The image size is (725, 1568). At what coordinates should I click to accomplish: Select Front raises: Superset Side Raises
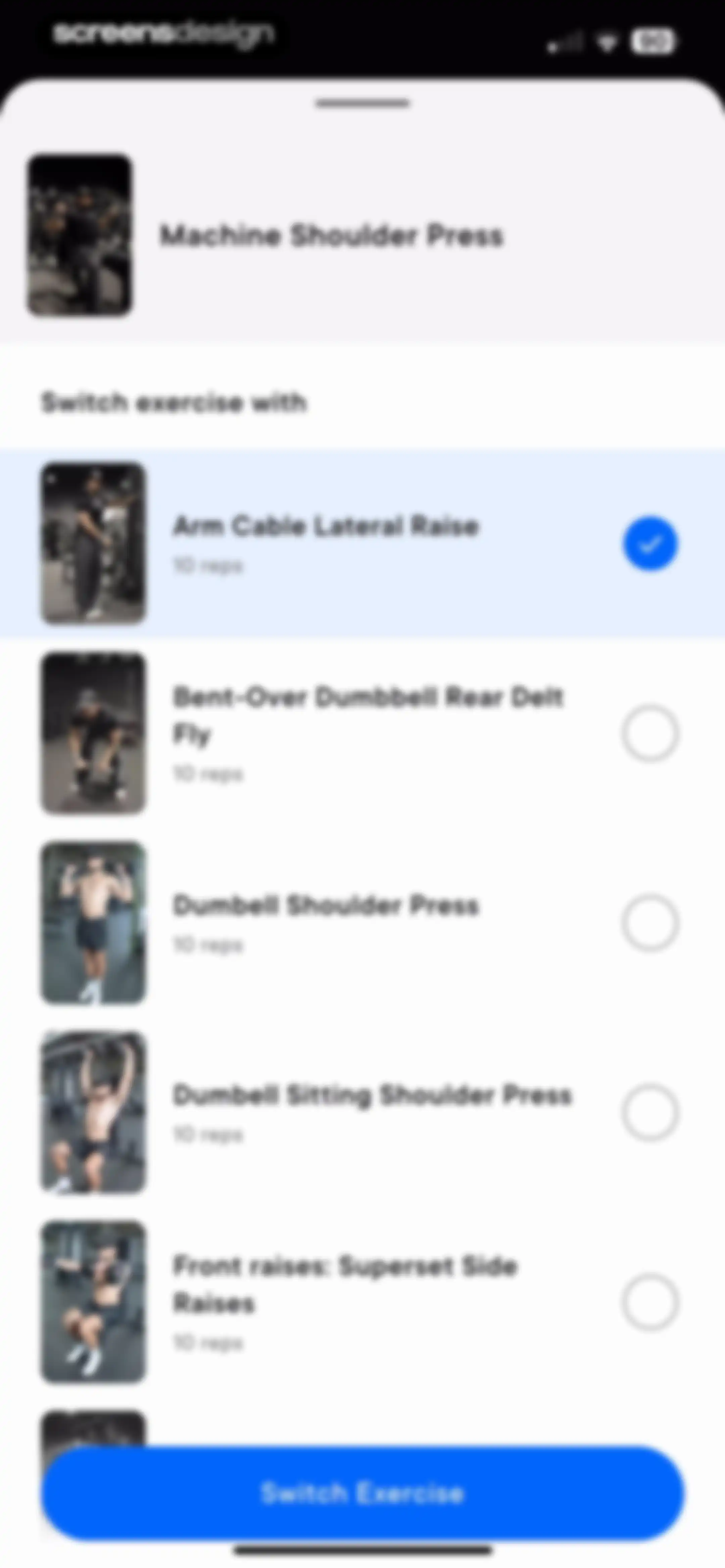coord(649,1302)
